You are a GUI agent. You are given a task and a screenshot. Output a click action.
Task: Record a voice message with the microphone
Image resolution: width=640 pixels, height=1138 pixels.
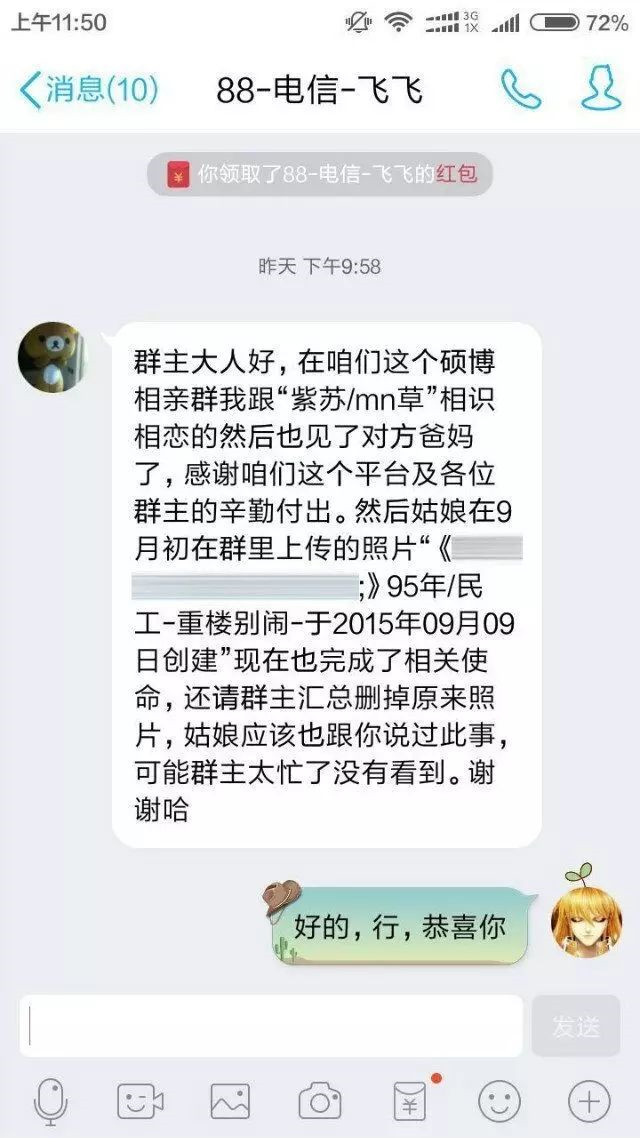click(x=50, y=1100)
